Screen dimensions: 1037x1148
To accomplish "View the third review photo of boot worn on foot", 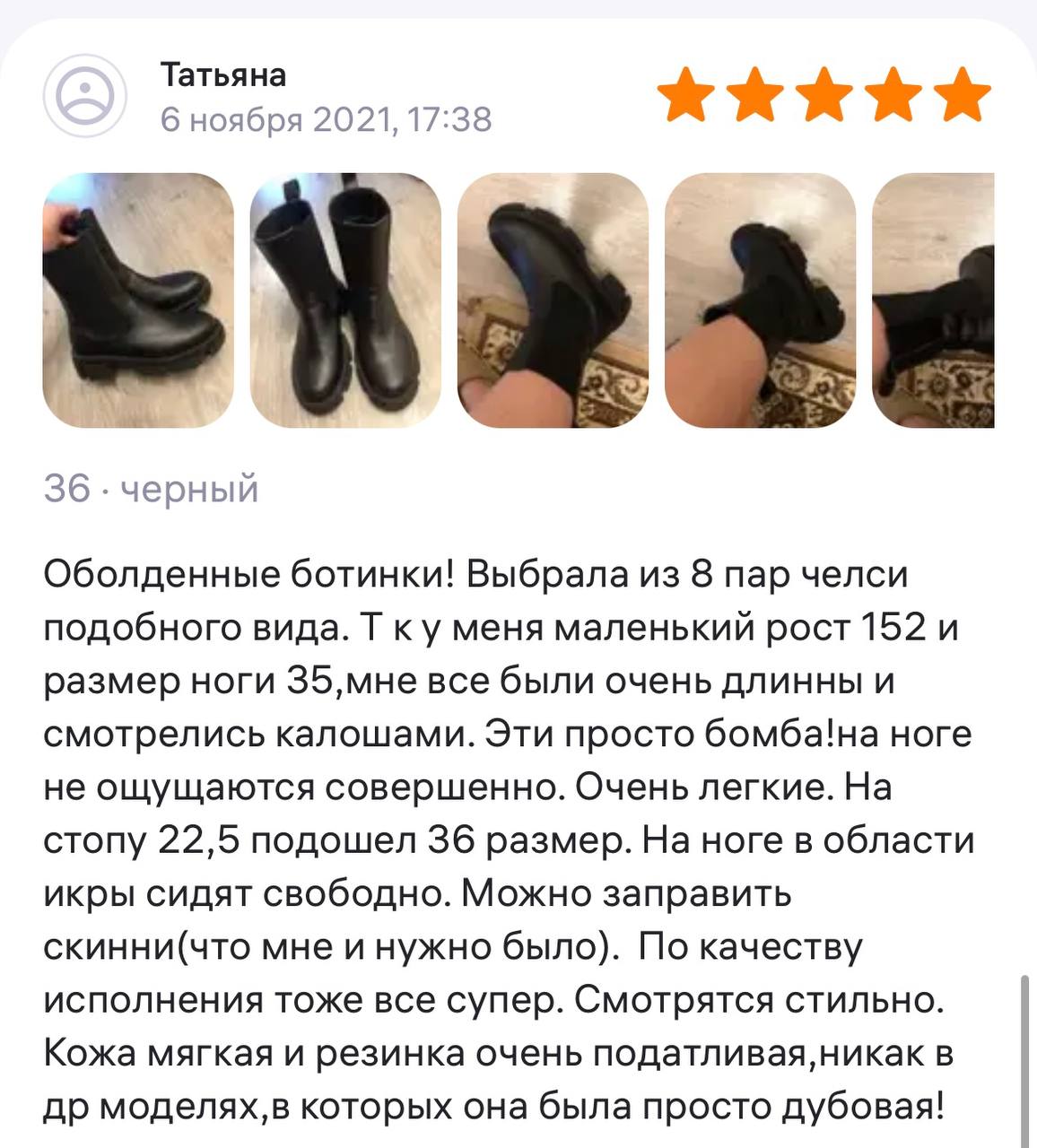I will point(553,300).
